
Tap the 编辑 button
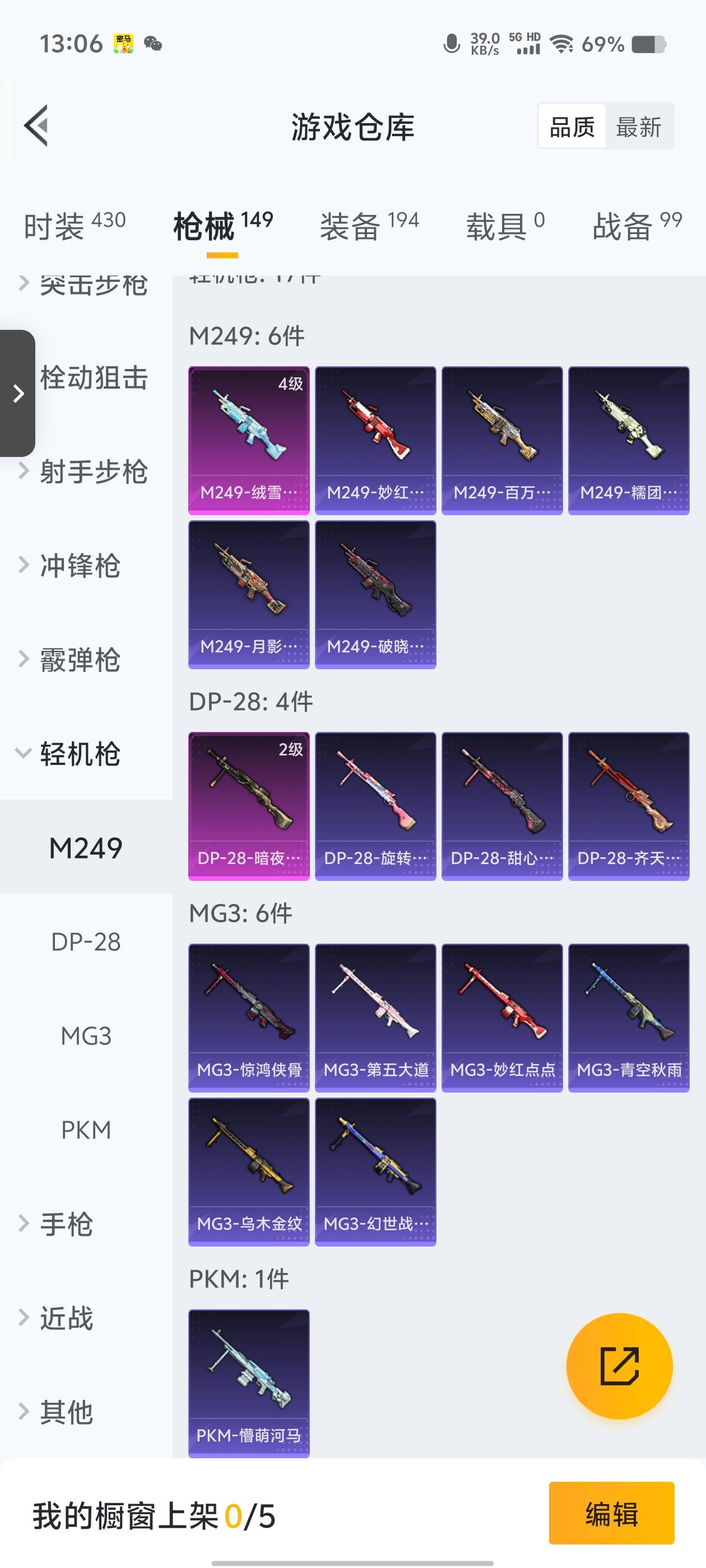pyautogui.click(x=611, y=1513)
